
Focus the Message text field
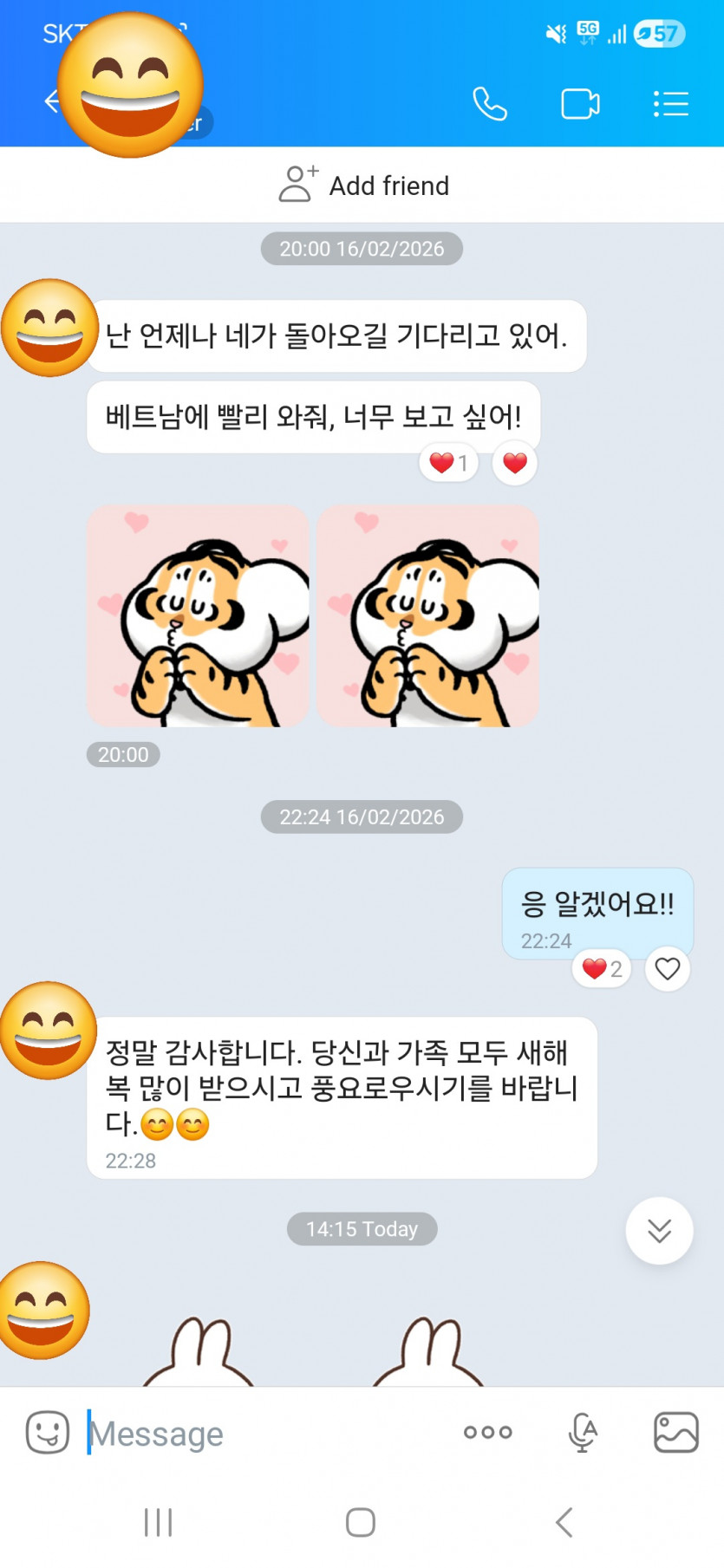coord(260,1433)
